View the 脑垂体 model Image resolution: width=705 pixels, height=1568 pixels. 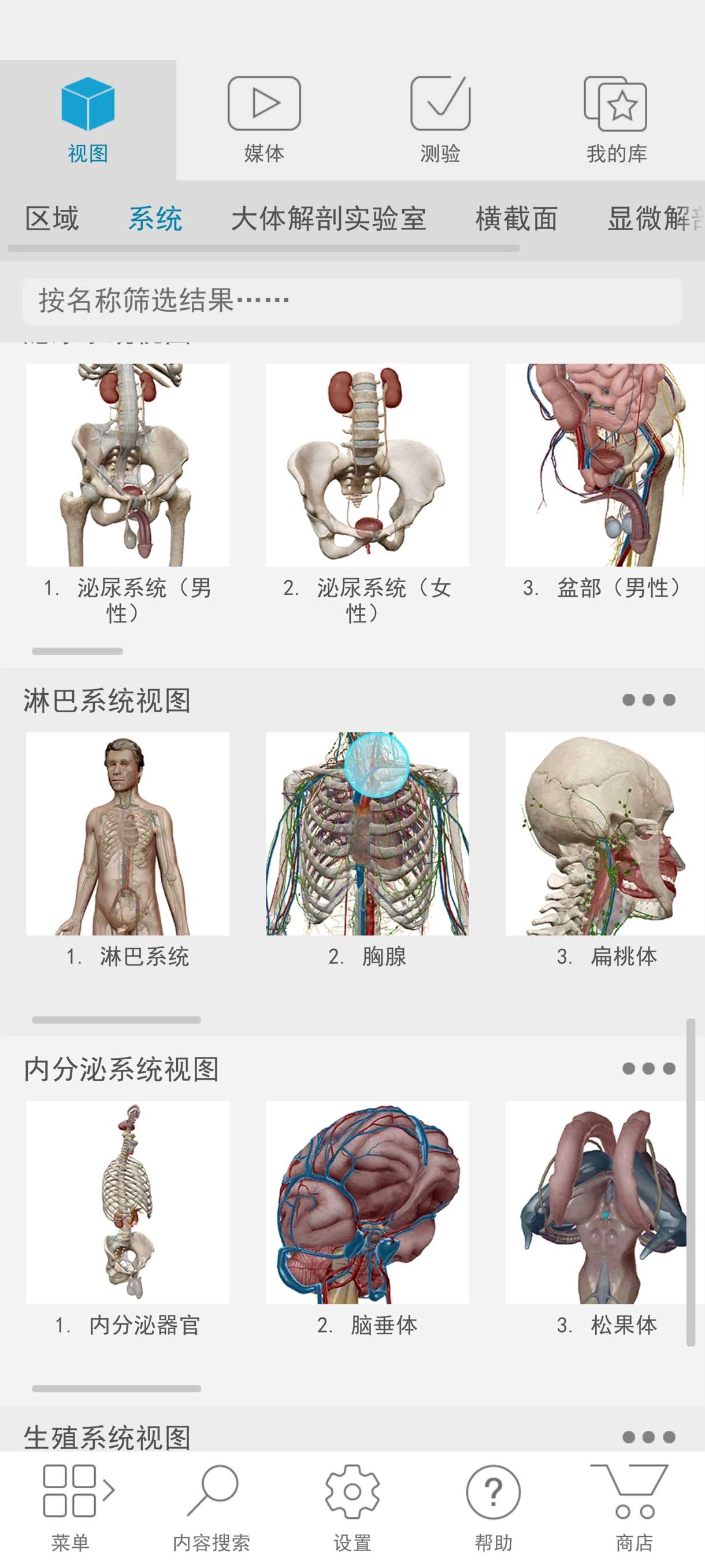coord(367,1201)
